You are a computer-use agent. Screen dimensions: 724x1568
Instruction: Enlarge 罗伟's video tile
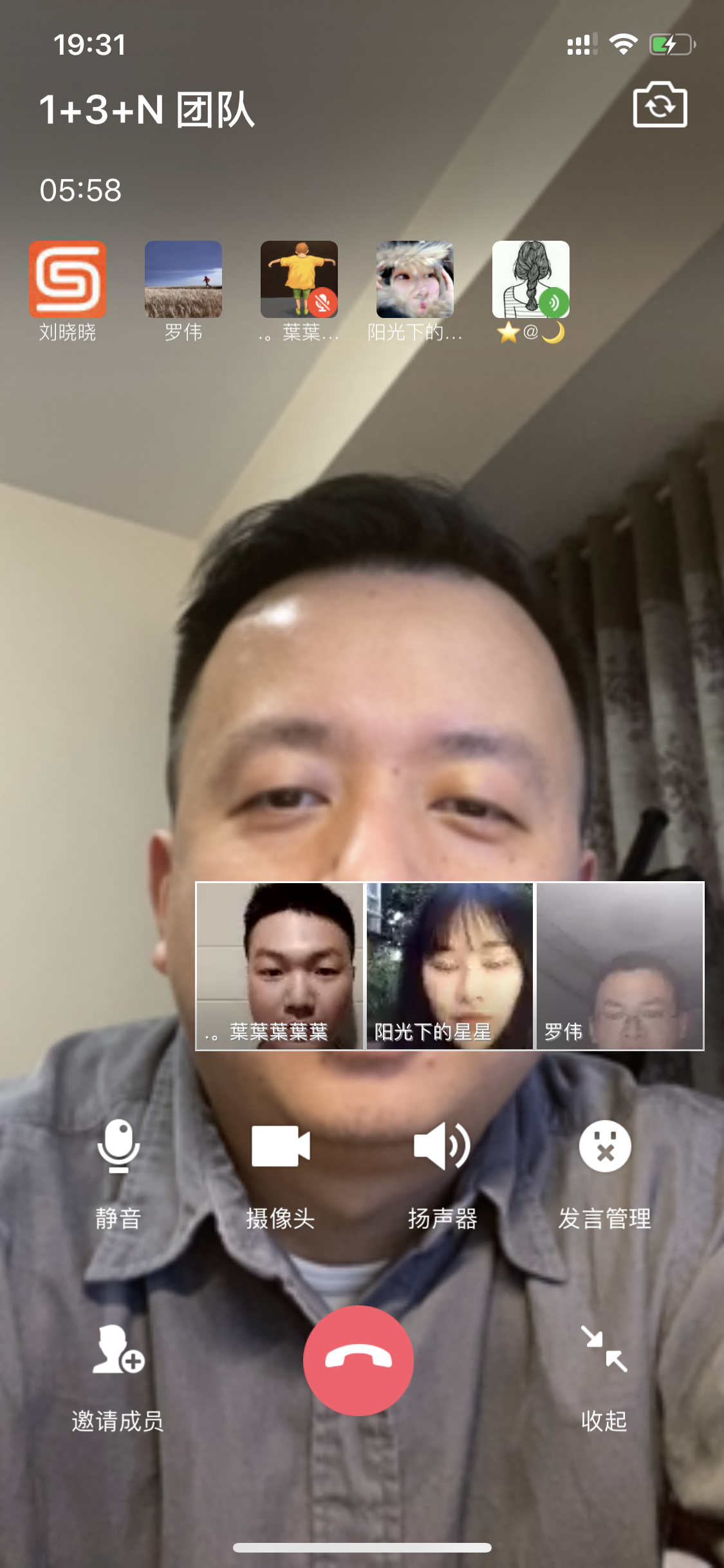(x=620, y=966)
